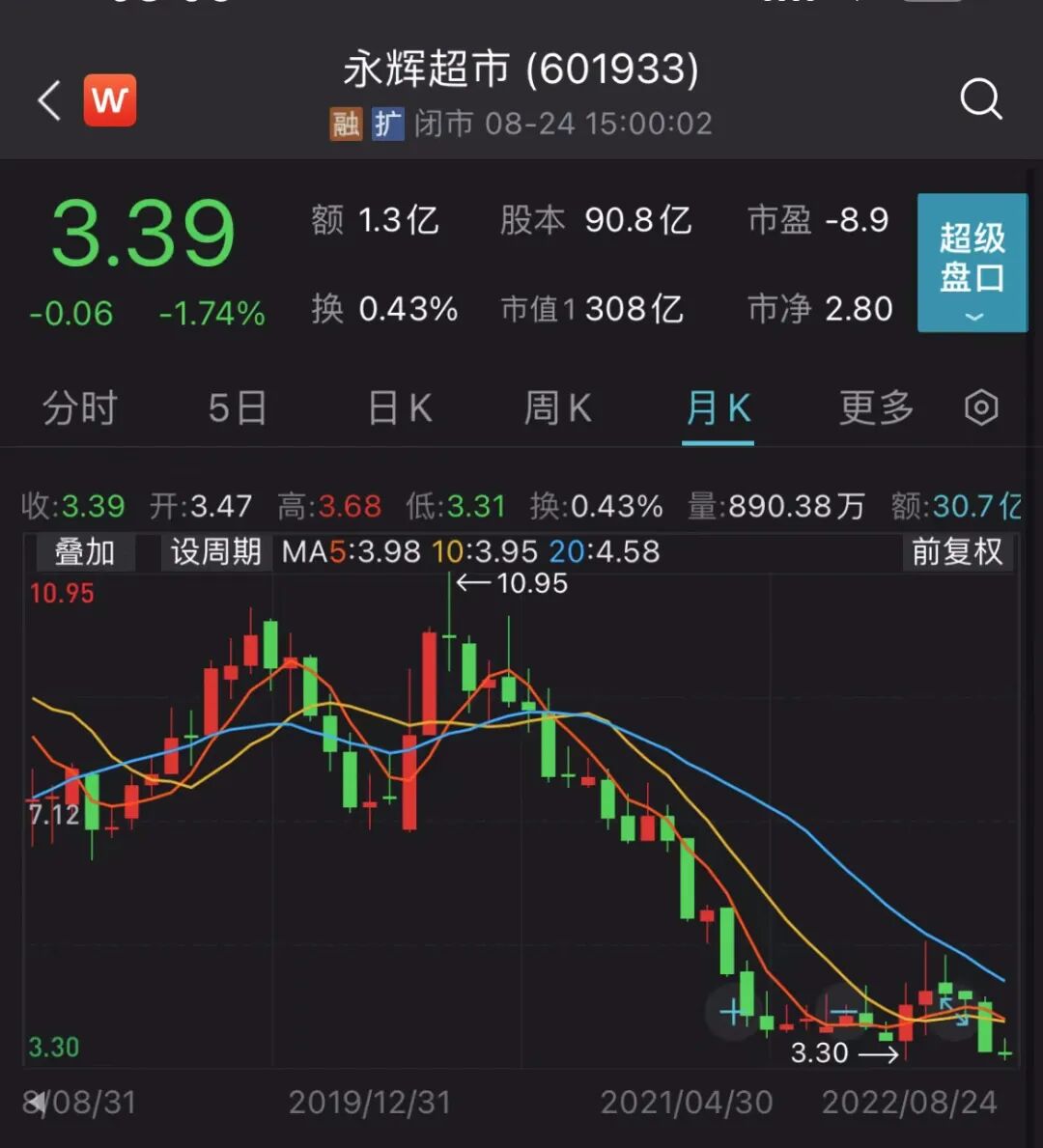
Task: Expand the 超级盘口 panel
Action: click(x=972, y=263)
